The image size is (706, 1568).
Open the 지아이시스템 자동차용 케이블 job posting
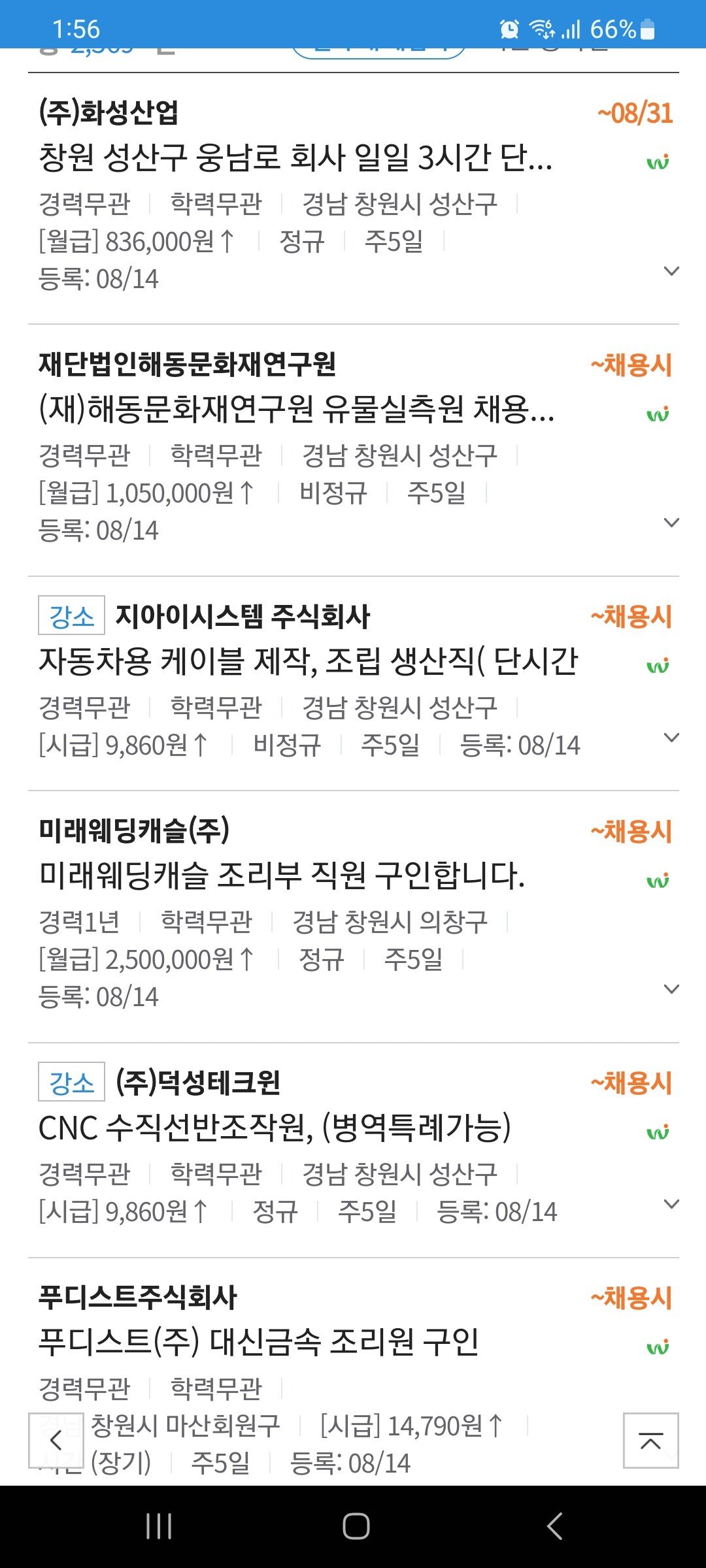[308, 661]
